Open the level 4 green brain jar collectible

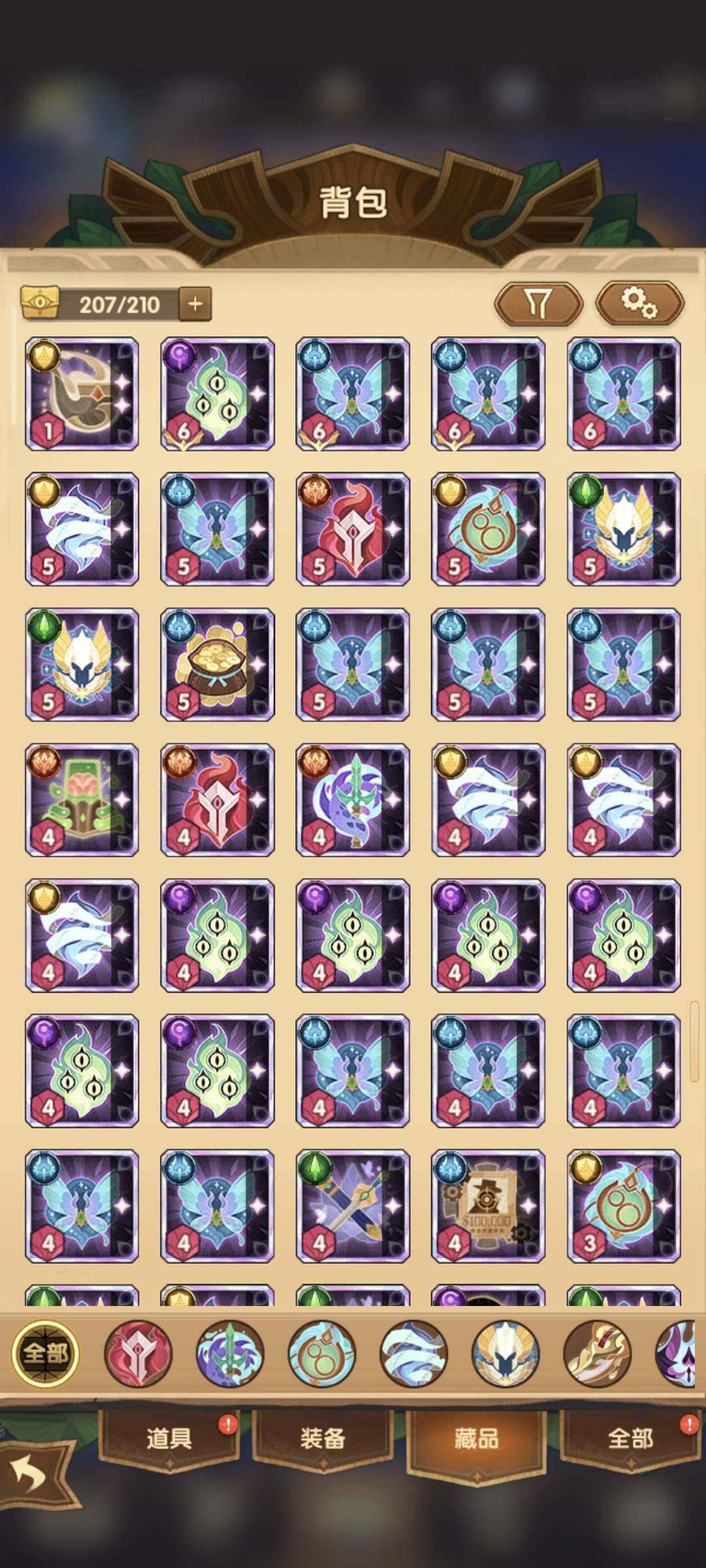click(x=82, y=800)
